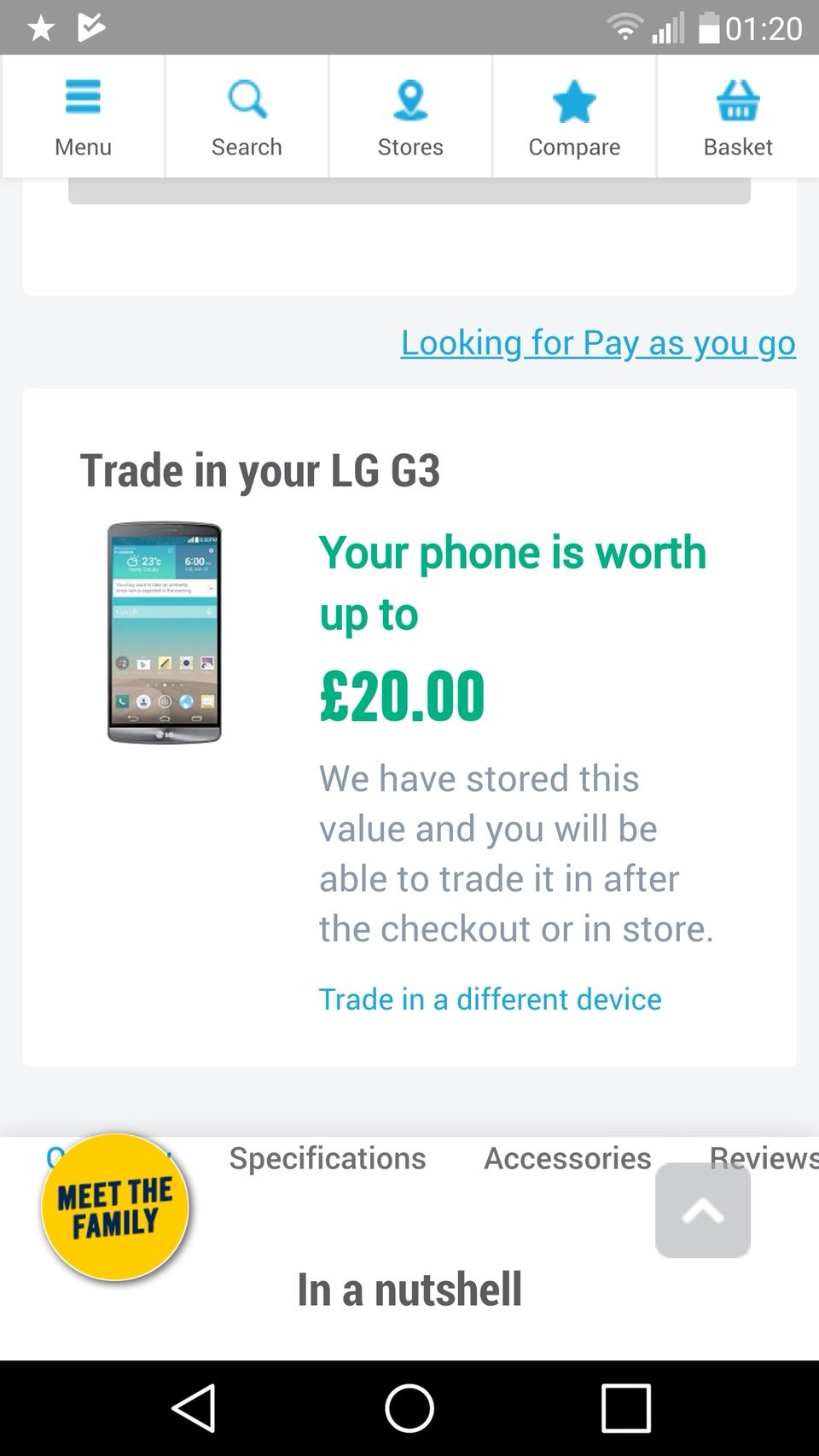Go back using the system back button

194,1407
